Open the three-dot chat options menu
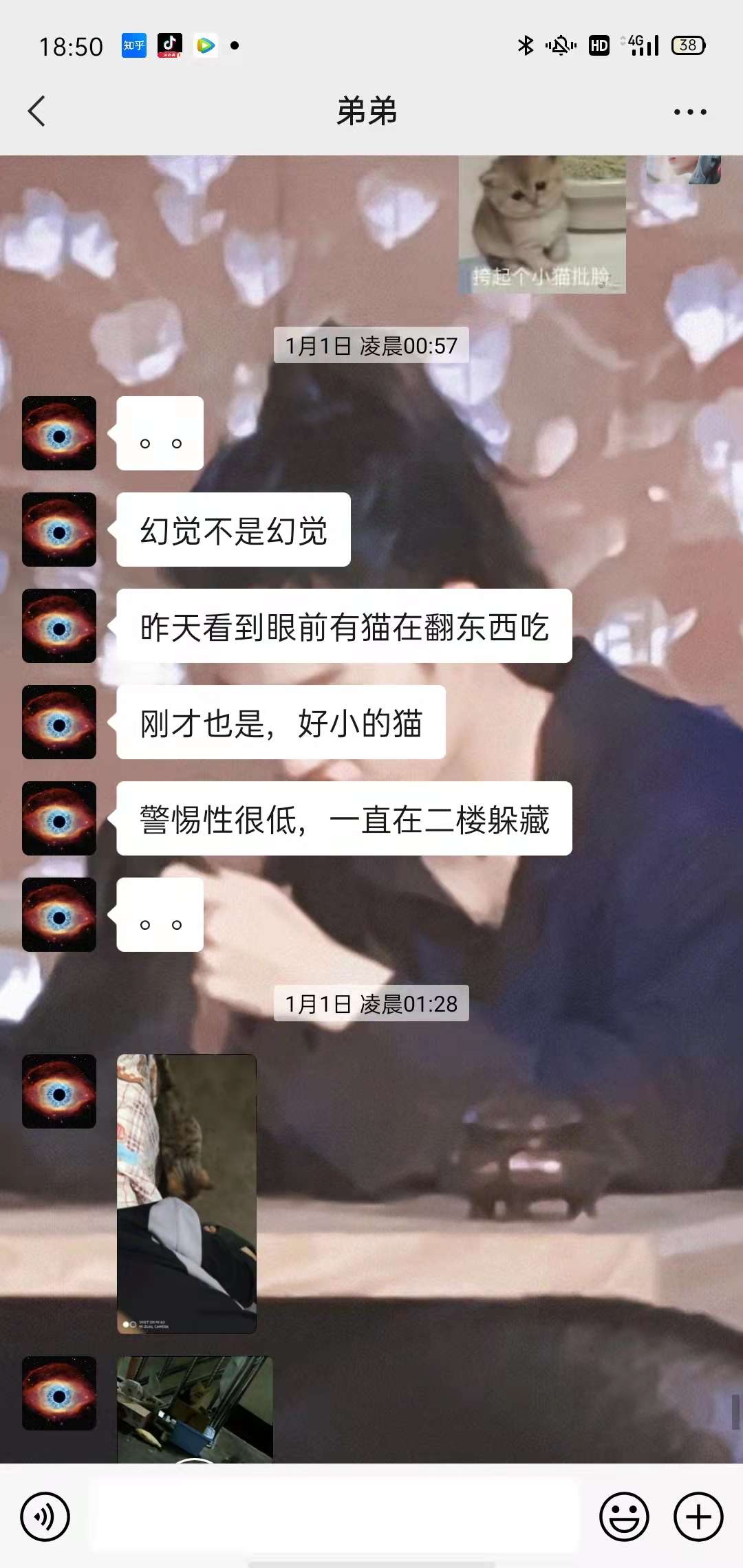 (x=689, y=112)
